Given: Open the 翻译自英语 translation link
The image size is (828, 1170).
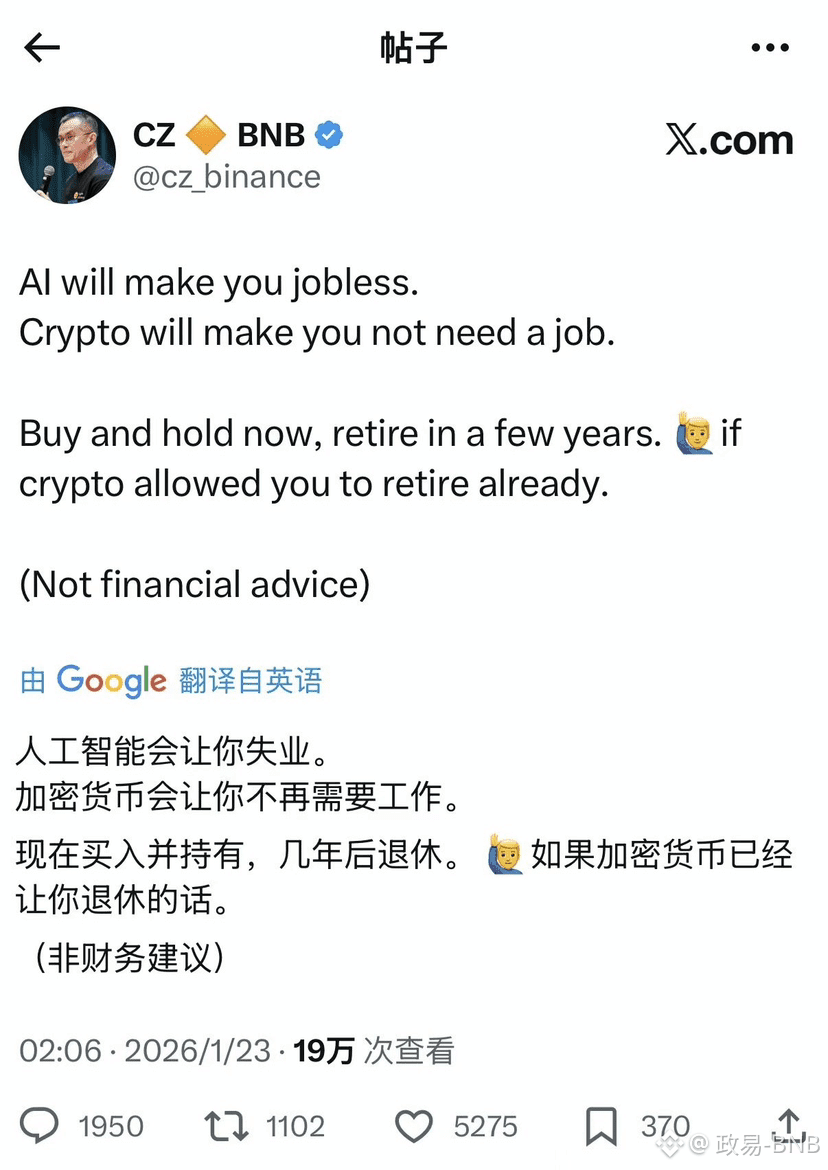Looking at the screenshot, I should point(251,680).
